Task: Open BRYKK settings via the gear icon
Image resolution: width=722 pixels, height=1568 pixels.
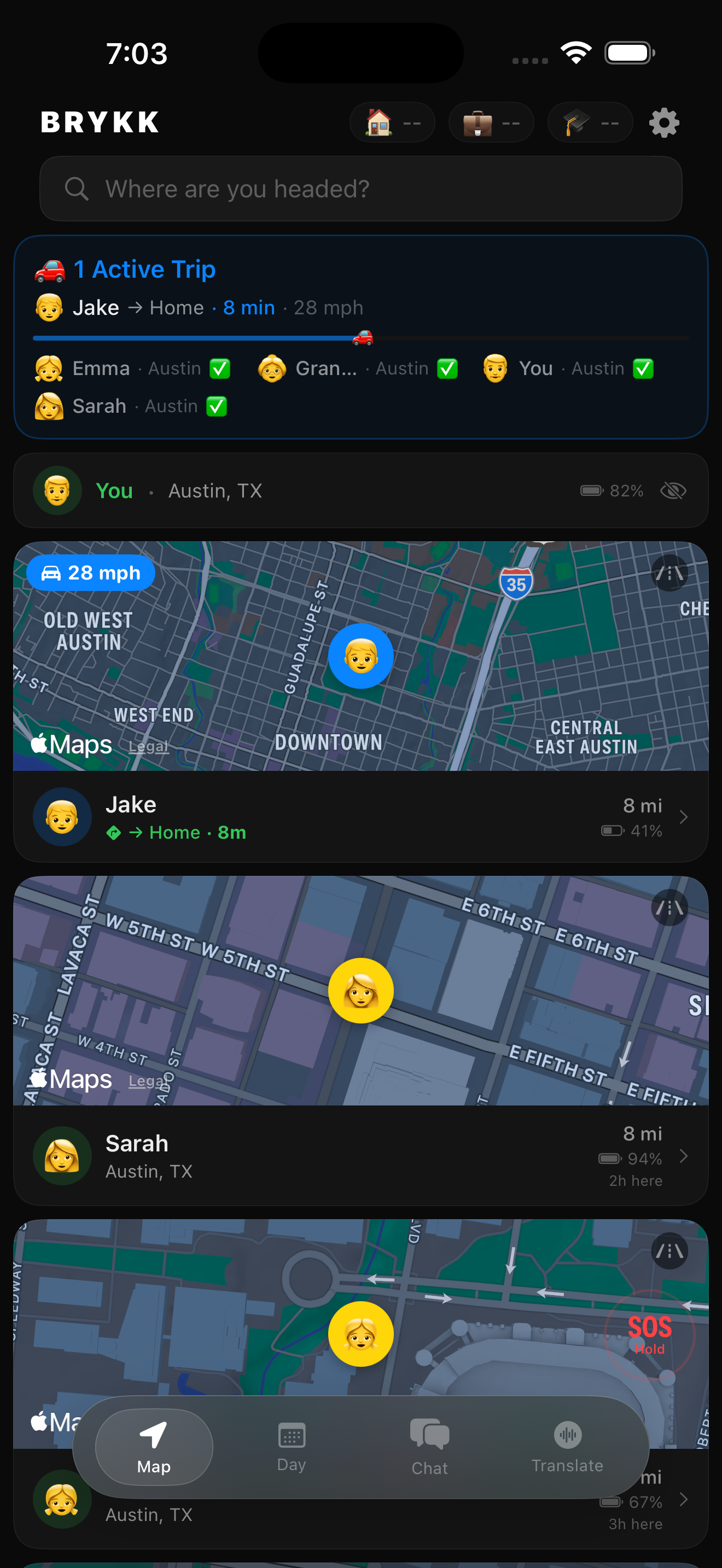Action: [x=663, y=122]
